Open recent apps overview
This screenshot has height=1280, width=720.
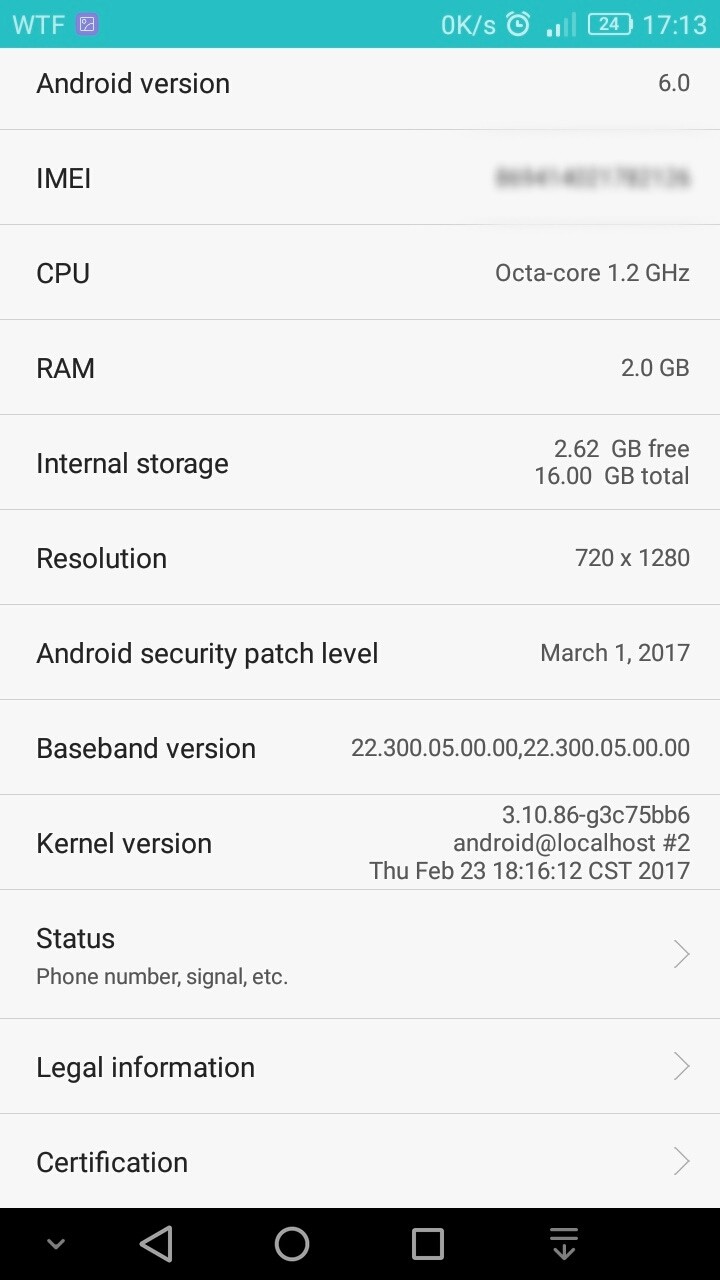pos(428,1244)
